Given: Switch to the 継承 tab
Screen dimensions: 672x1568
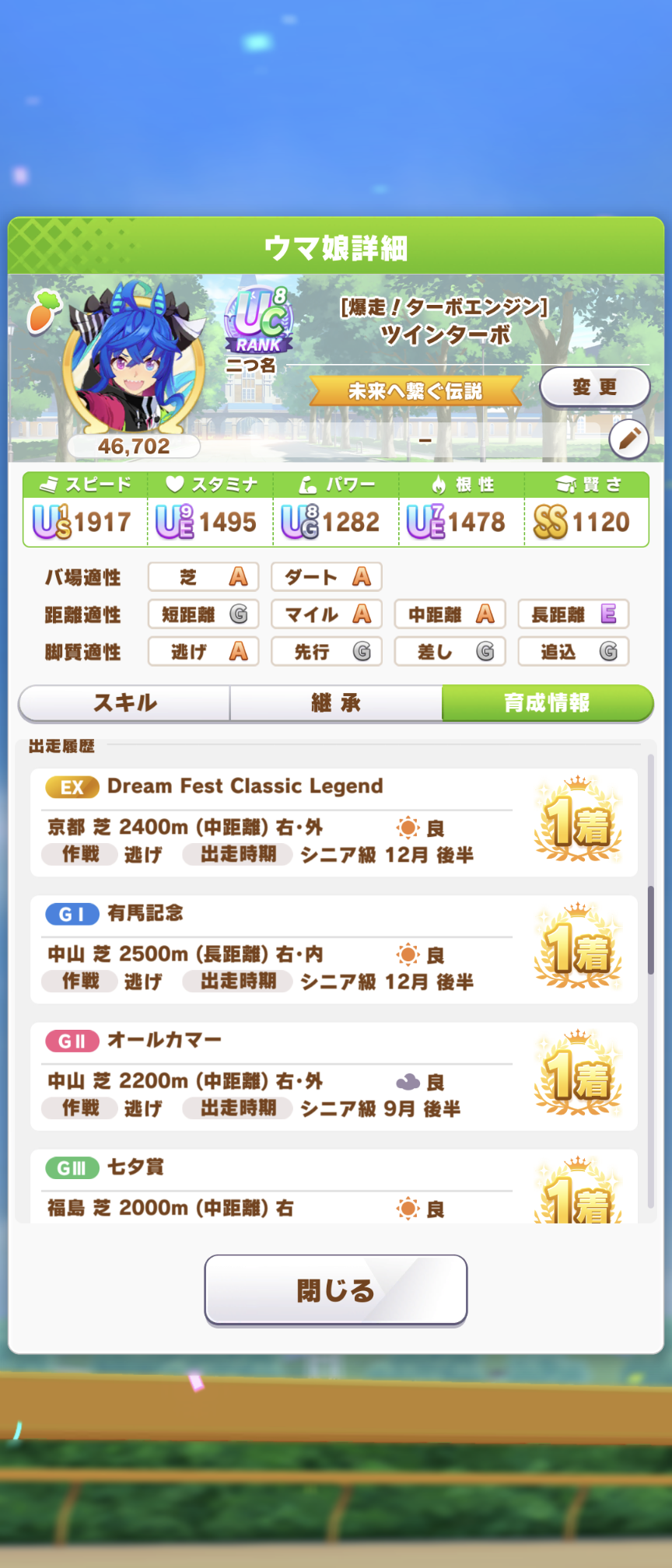Looking at the screenshot, I should click(x=336, y=703).
